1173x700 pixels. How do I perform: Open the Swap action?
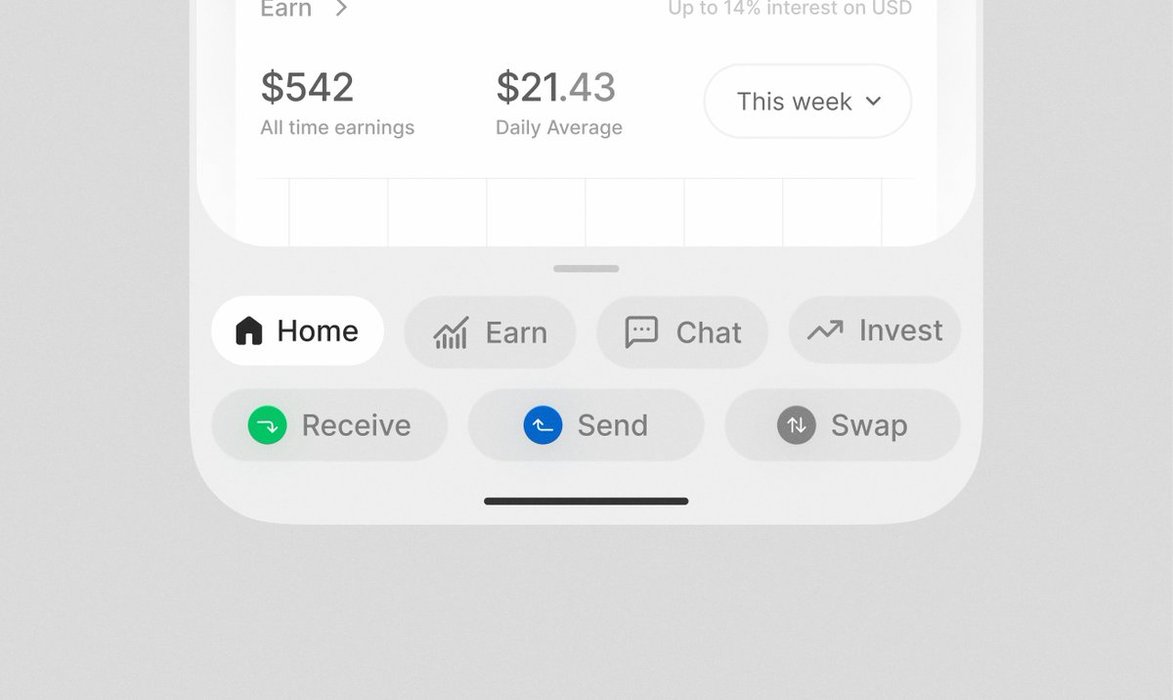tap(842, 425)
